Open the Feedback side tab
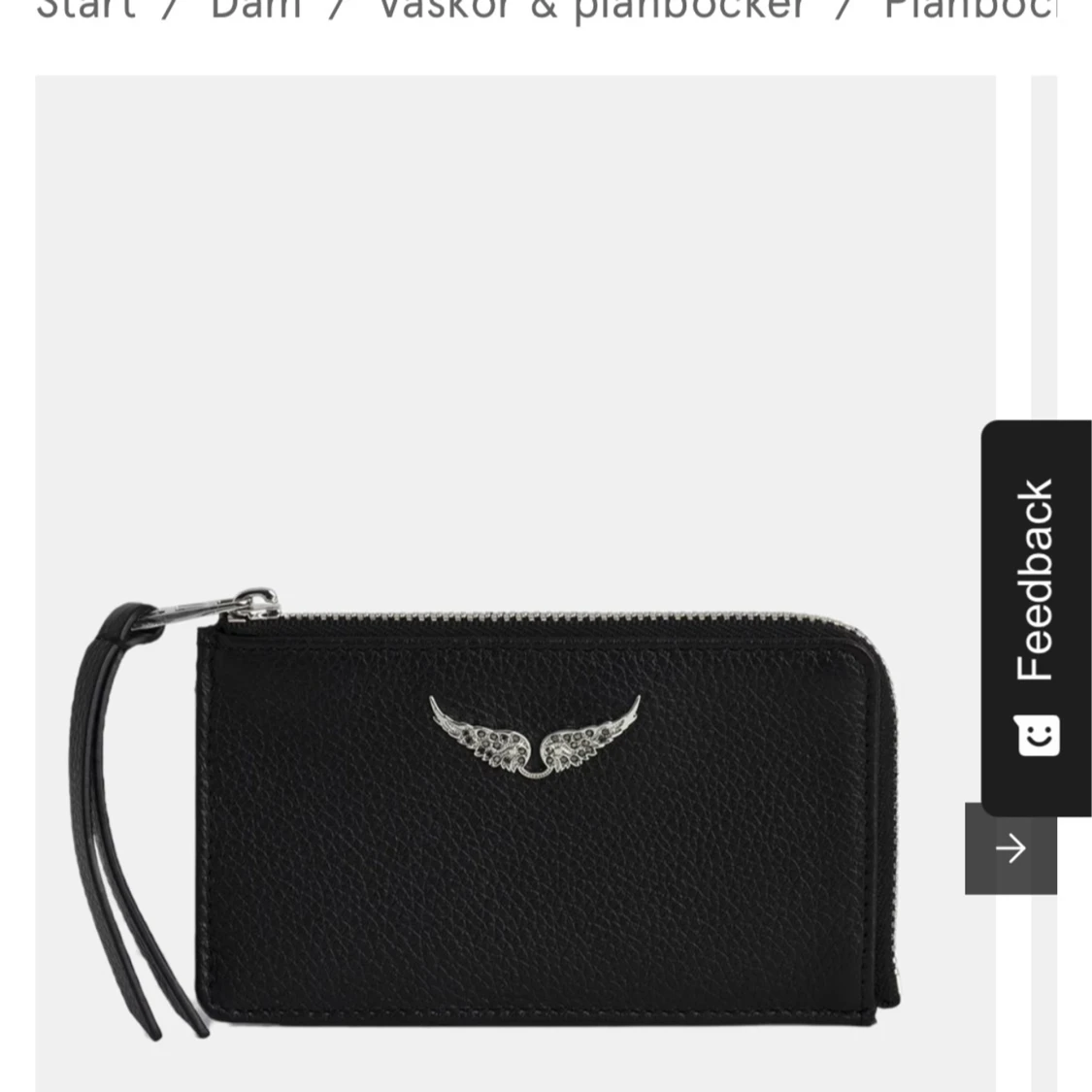Screen dimensions: 1092x1092 1036,615
